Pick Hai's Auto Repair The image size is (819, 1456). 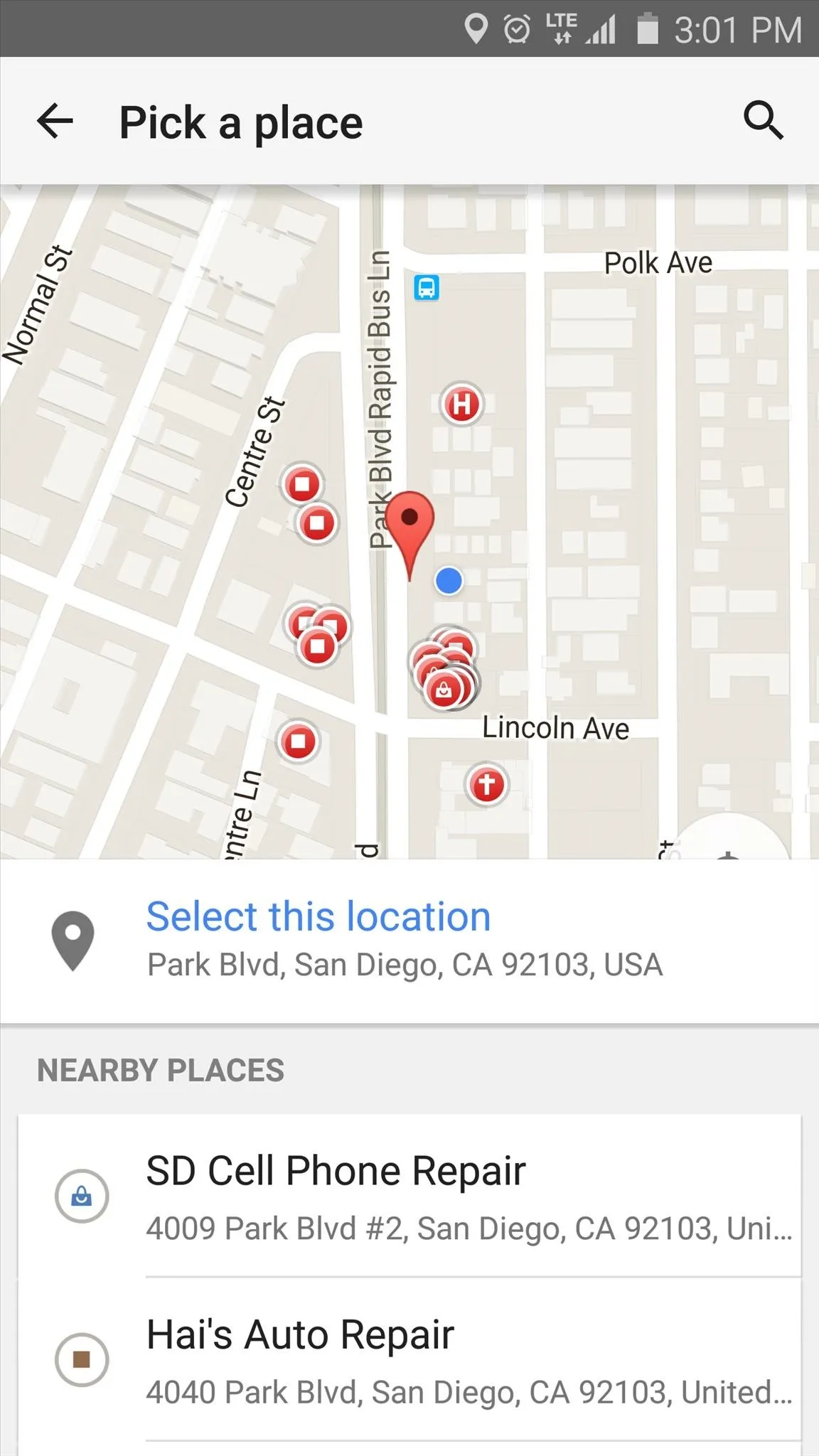[x=409, y=1359]
